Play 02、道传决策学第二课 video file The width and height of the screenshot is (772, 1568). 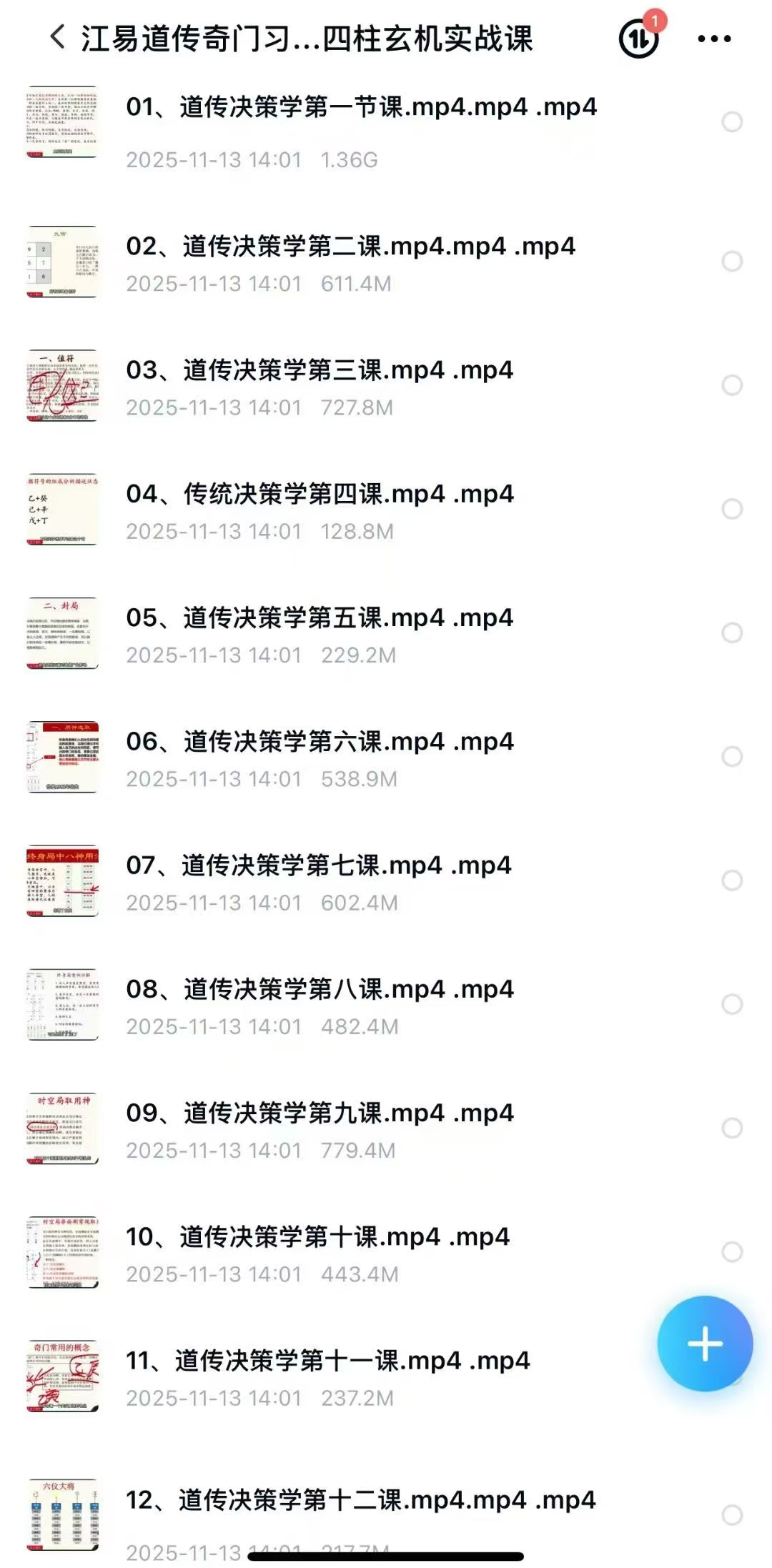[x=350, y=247]
